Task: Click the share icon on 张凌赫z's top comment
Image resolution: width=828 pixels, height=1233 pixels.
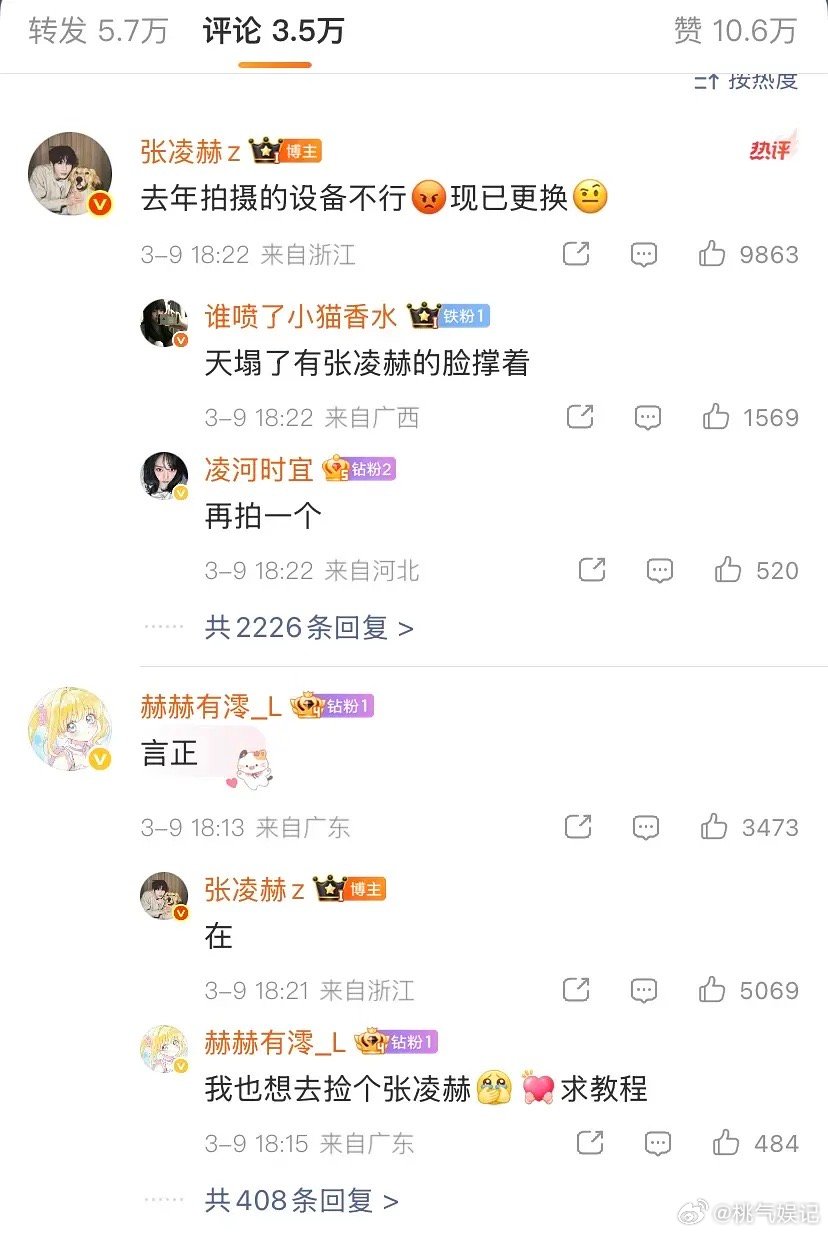Action: (x=576, y=254)
